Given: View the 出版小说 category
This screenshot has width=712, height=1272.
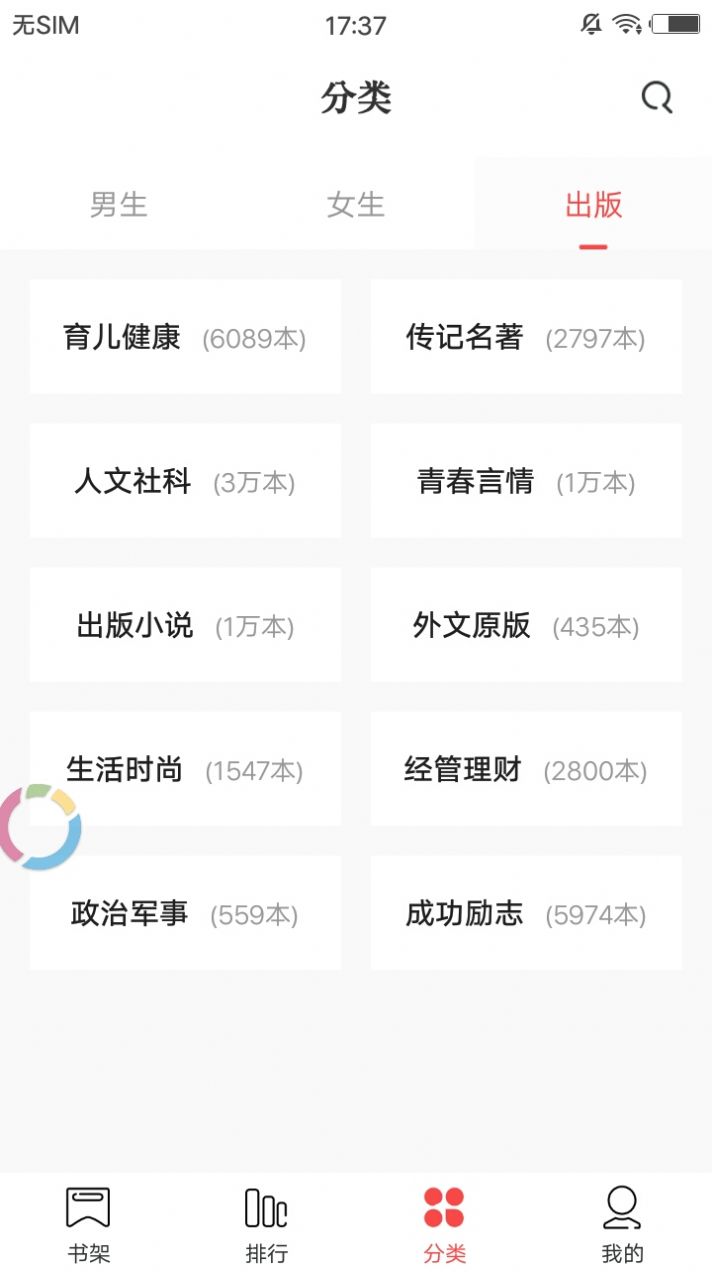Looking at the screenshot, I should [x=185, y=625].
